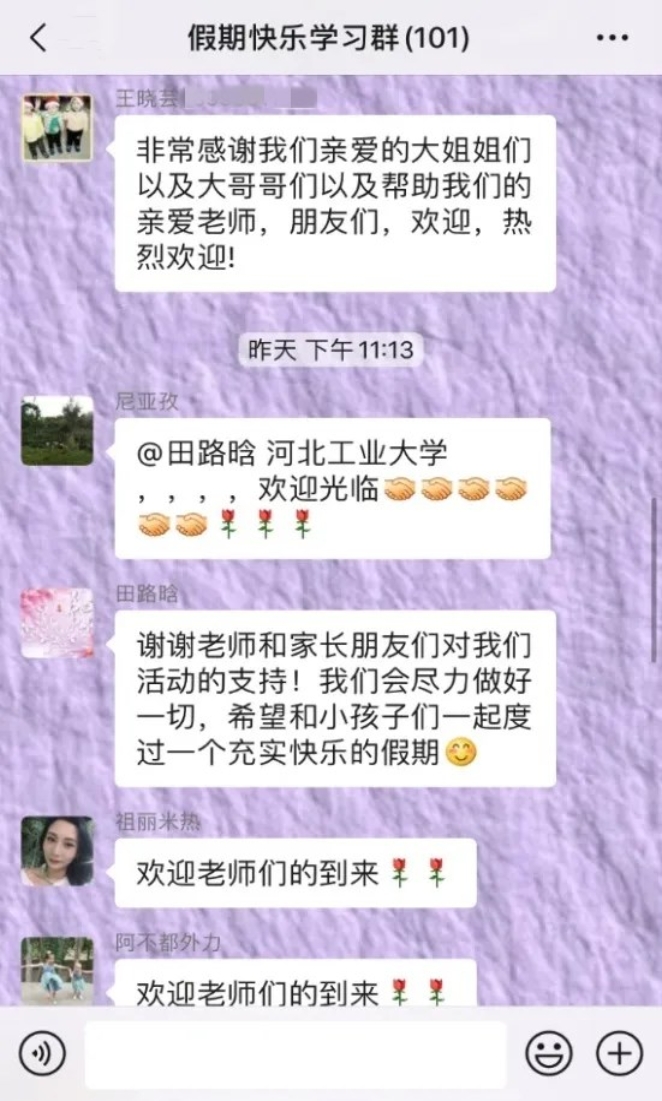This screenshot has width=662, height=1101.
Task: Tap the message text field
Action: click(295, 1054)
